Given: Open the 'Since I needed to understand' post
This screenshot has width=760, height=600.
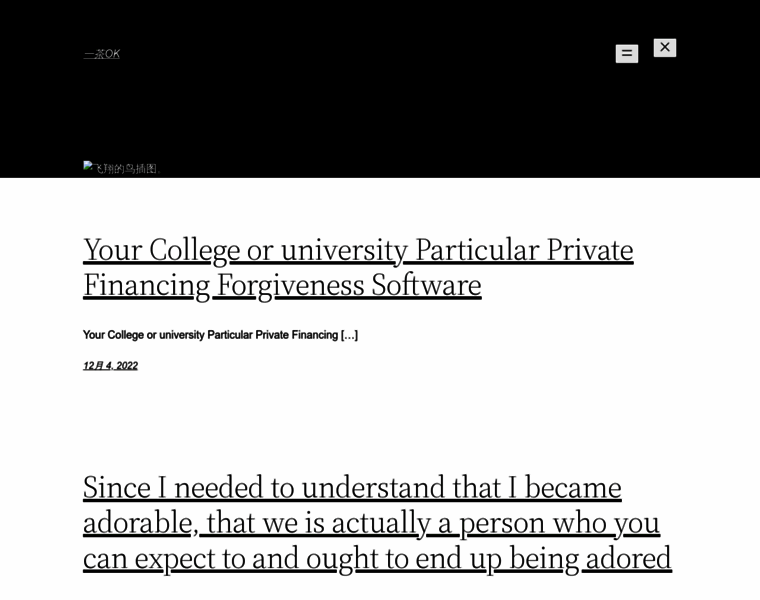Looking at the screenshot, I should point(376,522).
